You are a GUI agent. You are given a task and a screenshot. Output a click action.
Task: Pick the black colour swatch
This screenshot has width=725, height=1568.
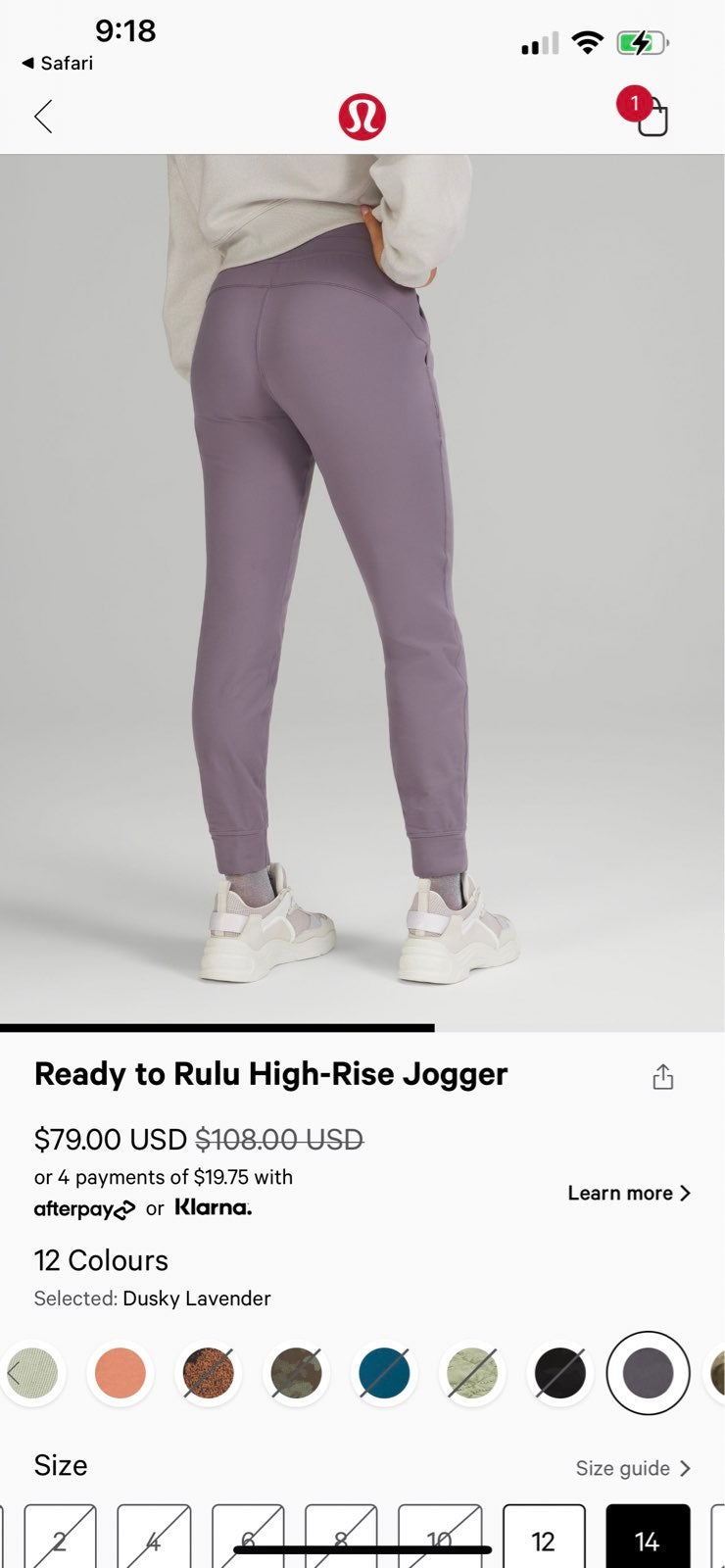[560, 1373]
